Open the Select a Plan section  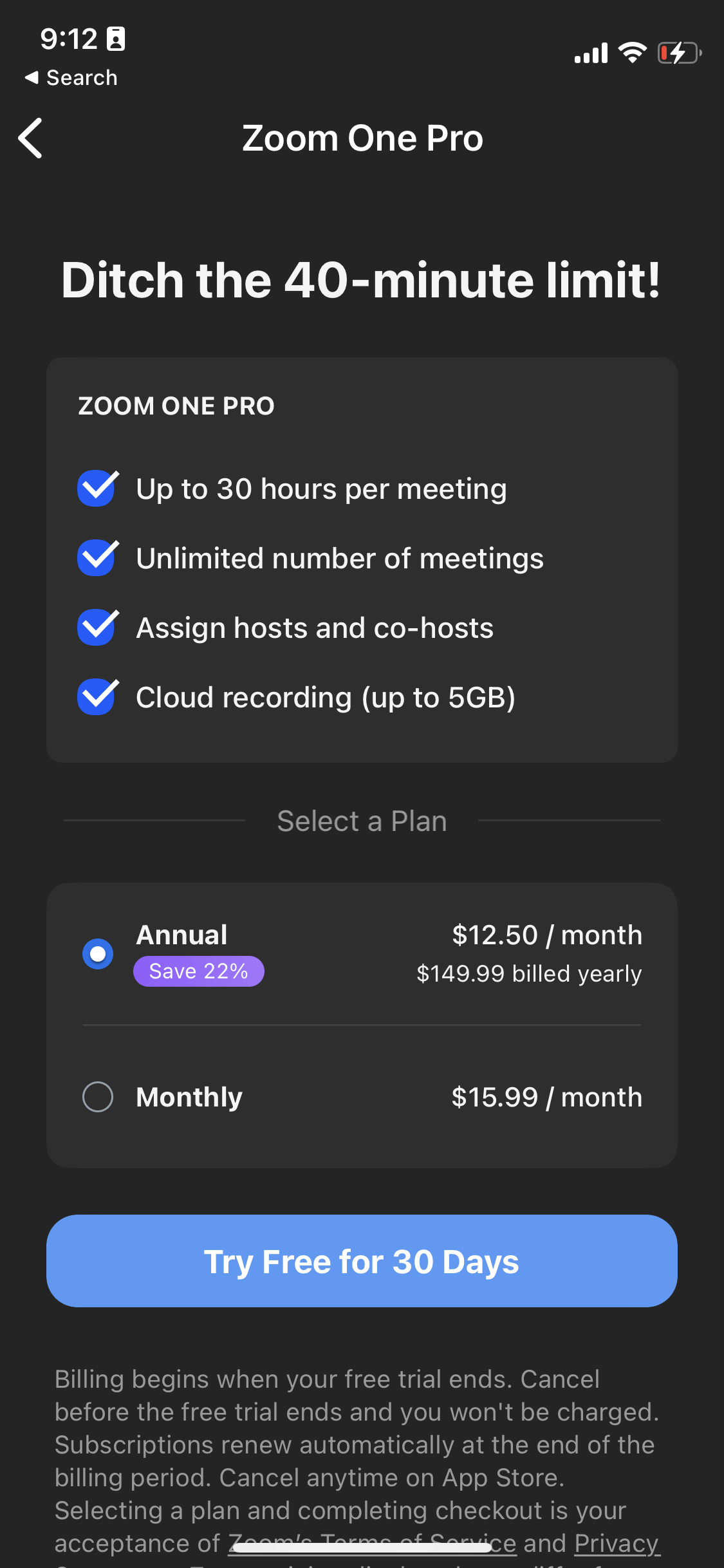coord(362,820)
